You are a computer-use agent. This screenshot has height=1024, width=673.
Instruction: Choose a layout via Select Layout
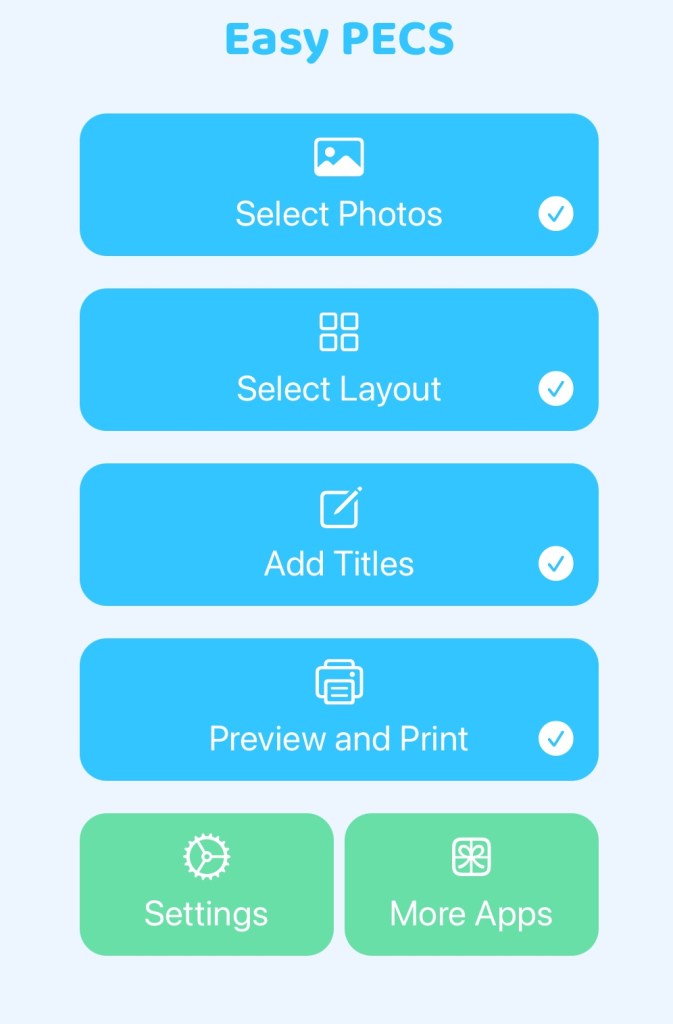coord(338,360)
